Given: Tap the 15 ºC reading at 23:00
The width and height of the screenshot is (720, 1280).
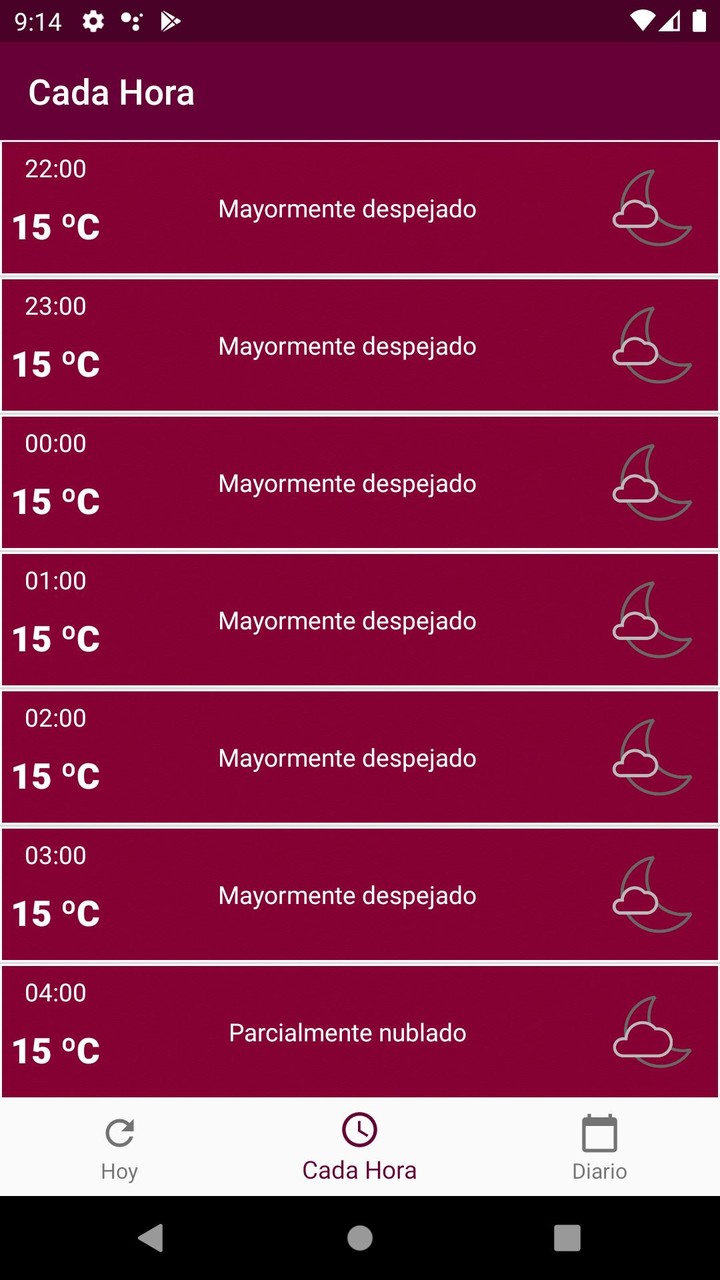Looking at the screenshot, I should point(55,364).
